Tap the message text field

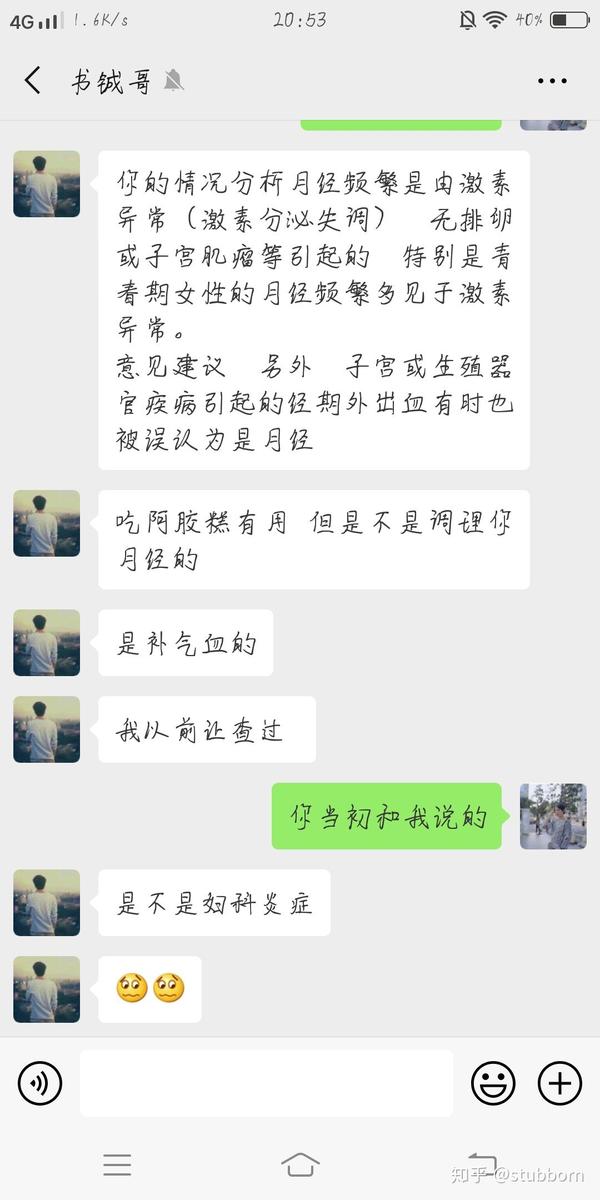tap(266, 1083)
